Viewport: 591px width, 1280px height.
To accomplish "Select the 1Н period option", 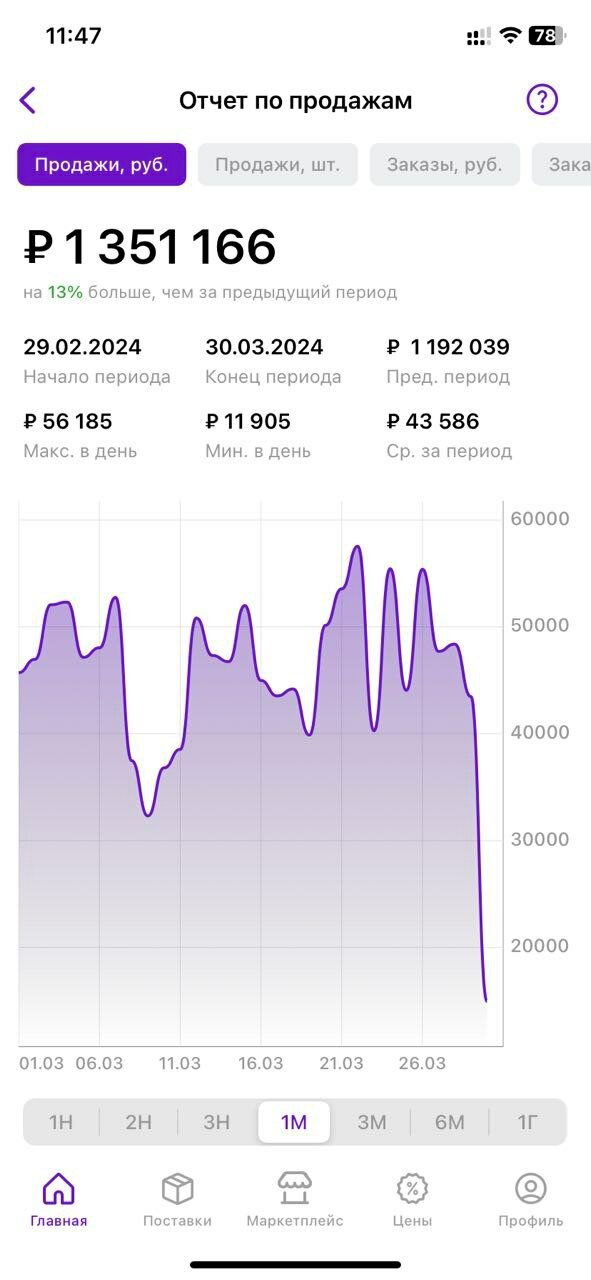I will (61, 1122).
